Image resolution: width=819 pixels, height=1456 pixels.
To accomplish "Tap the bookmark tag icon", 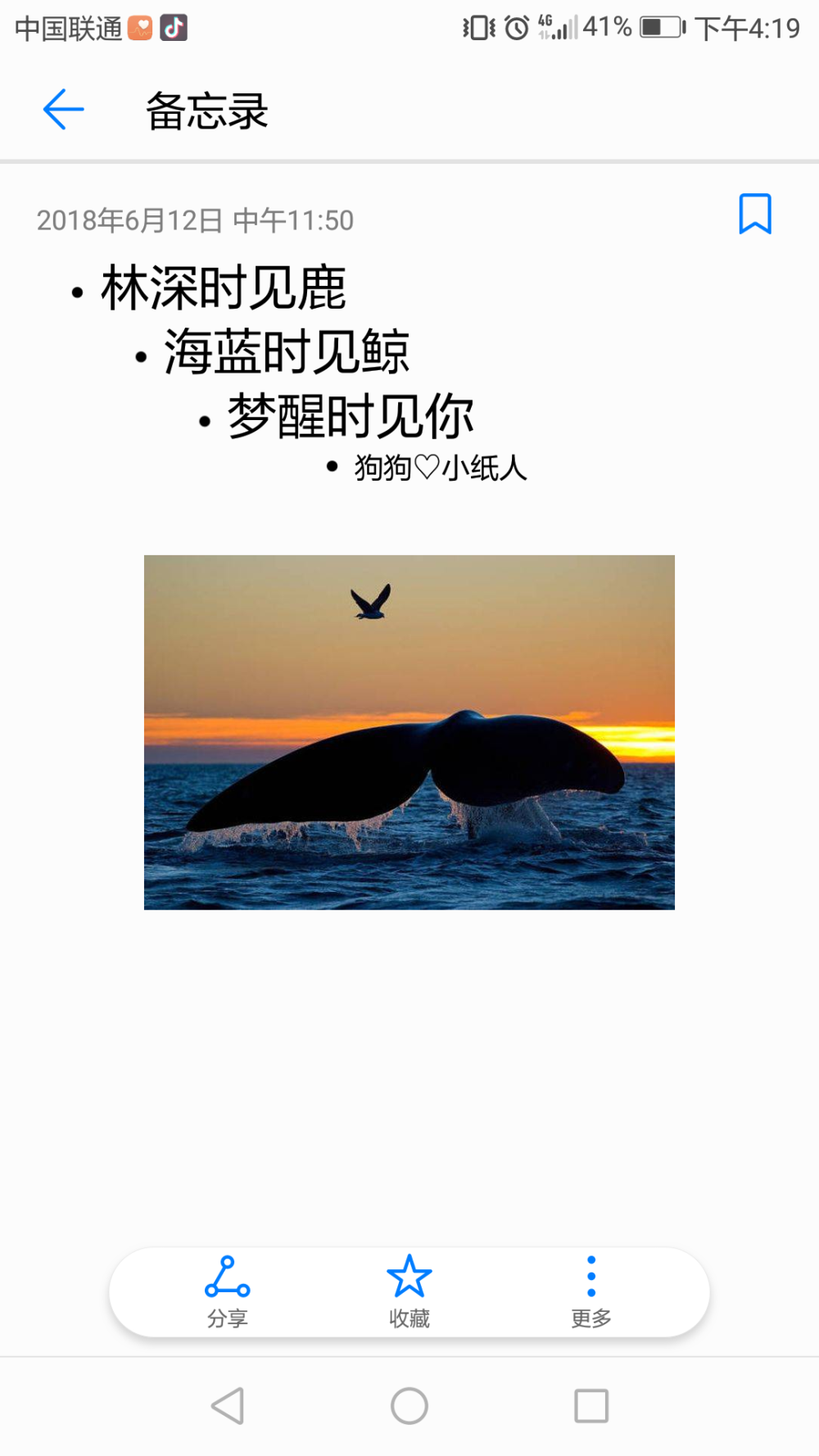I will pyautogui.click(x=754, y=214).
